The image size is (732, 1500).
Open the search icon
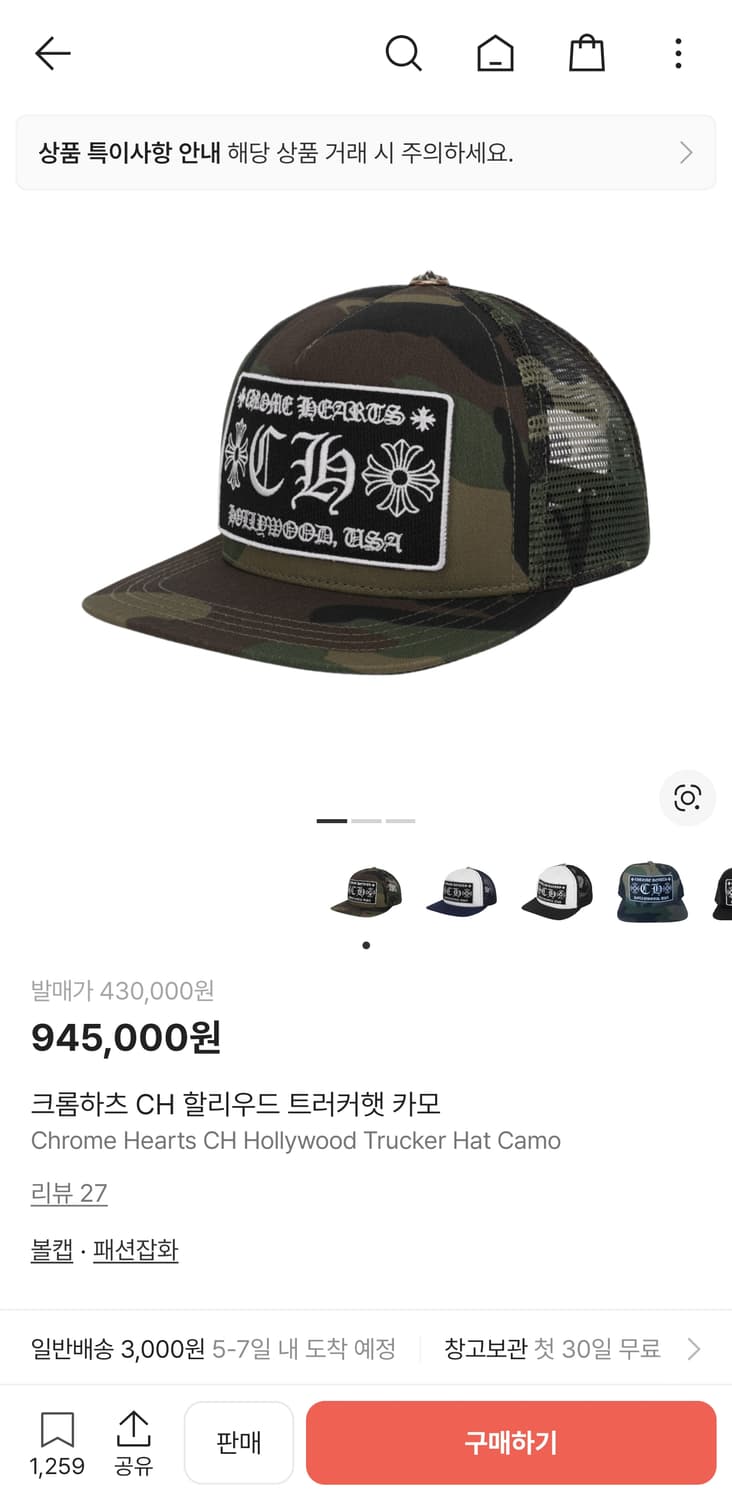tap(404, 53)
